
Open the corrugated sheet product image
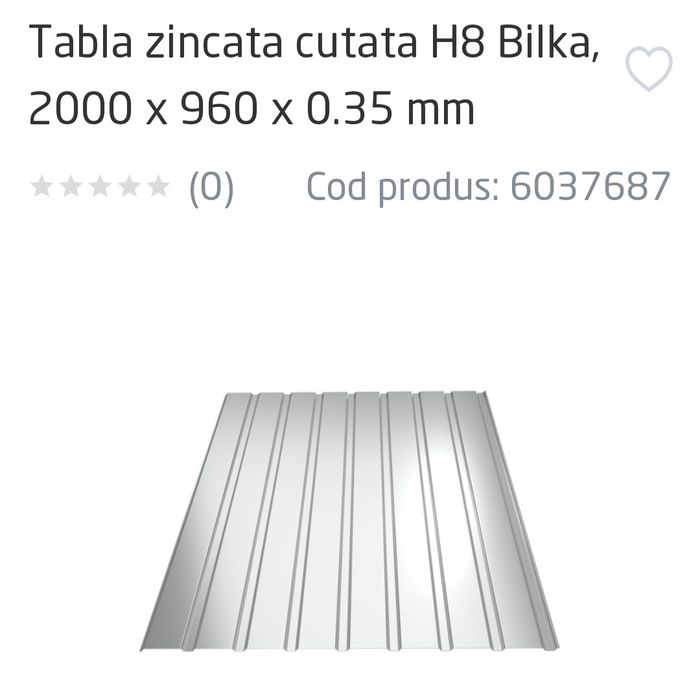(350, 521)
